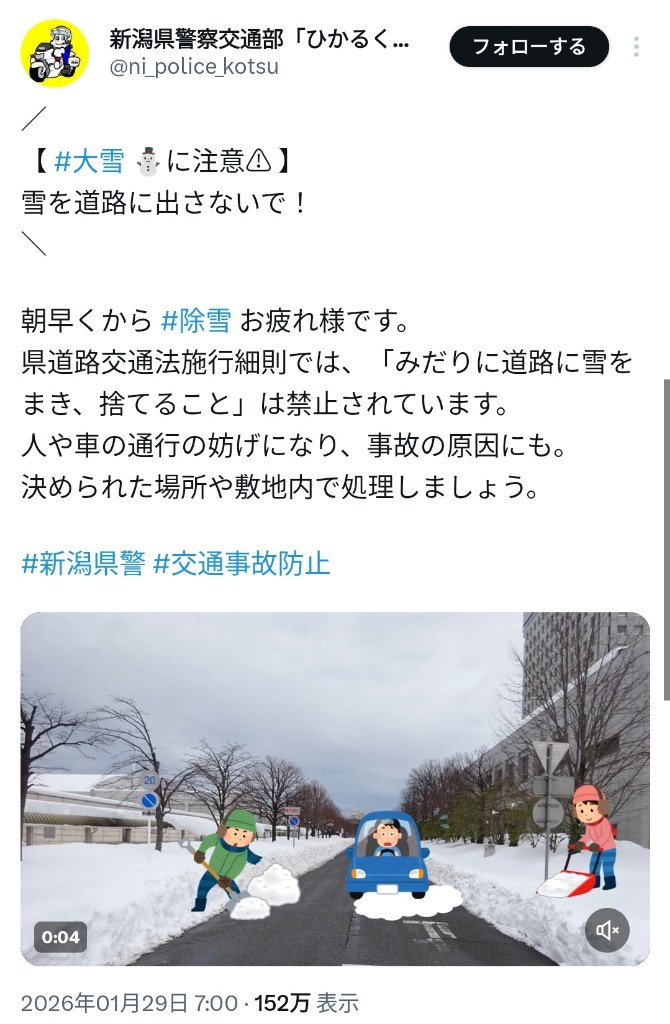Open the @ni_police_kotsu account name
Screen dimensions: 670x1024
pos(194,68)
